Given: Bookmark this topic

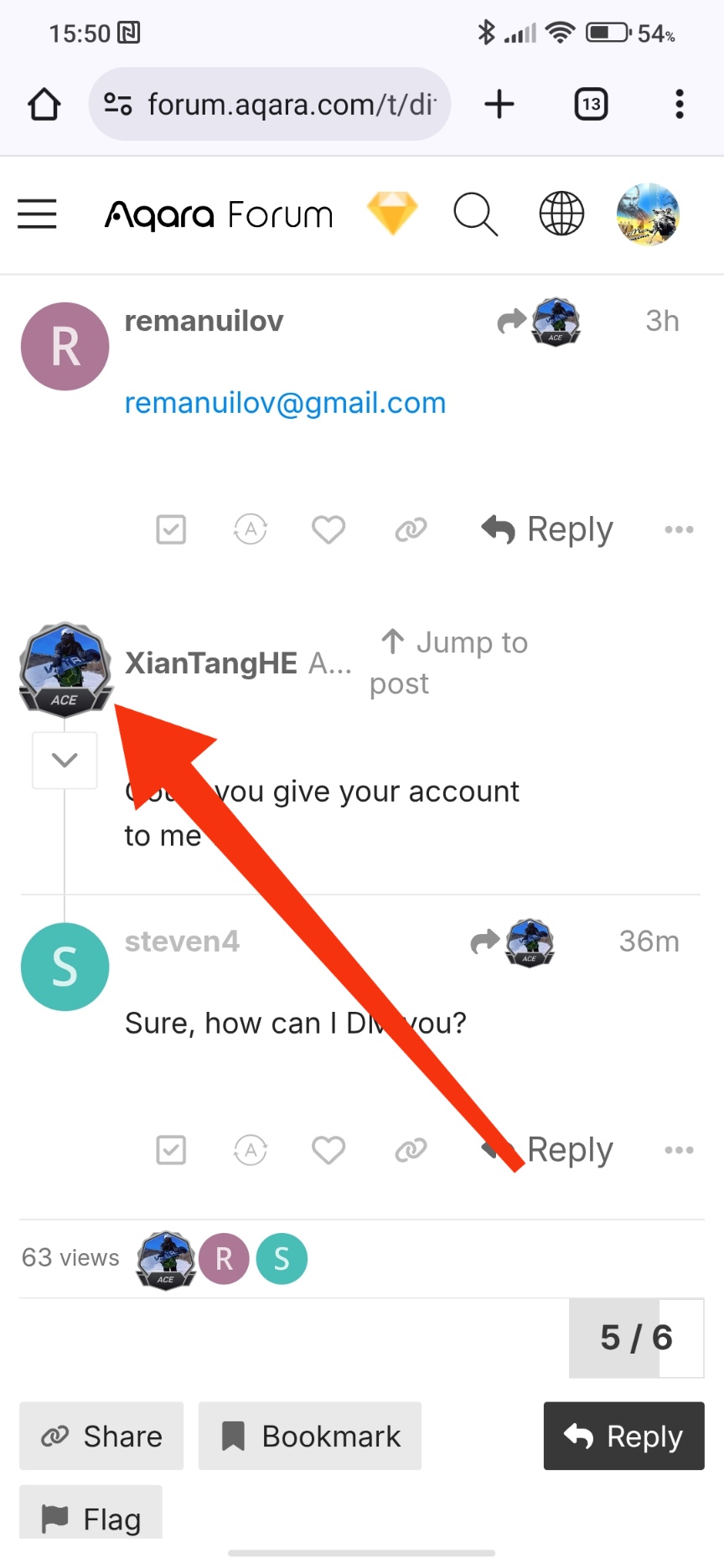Looking at the screenshot, I should click(x=310, y=1436).
